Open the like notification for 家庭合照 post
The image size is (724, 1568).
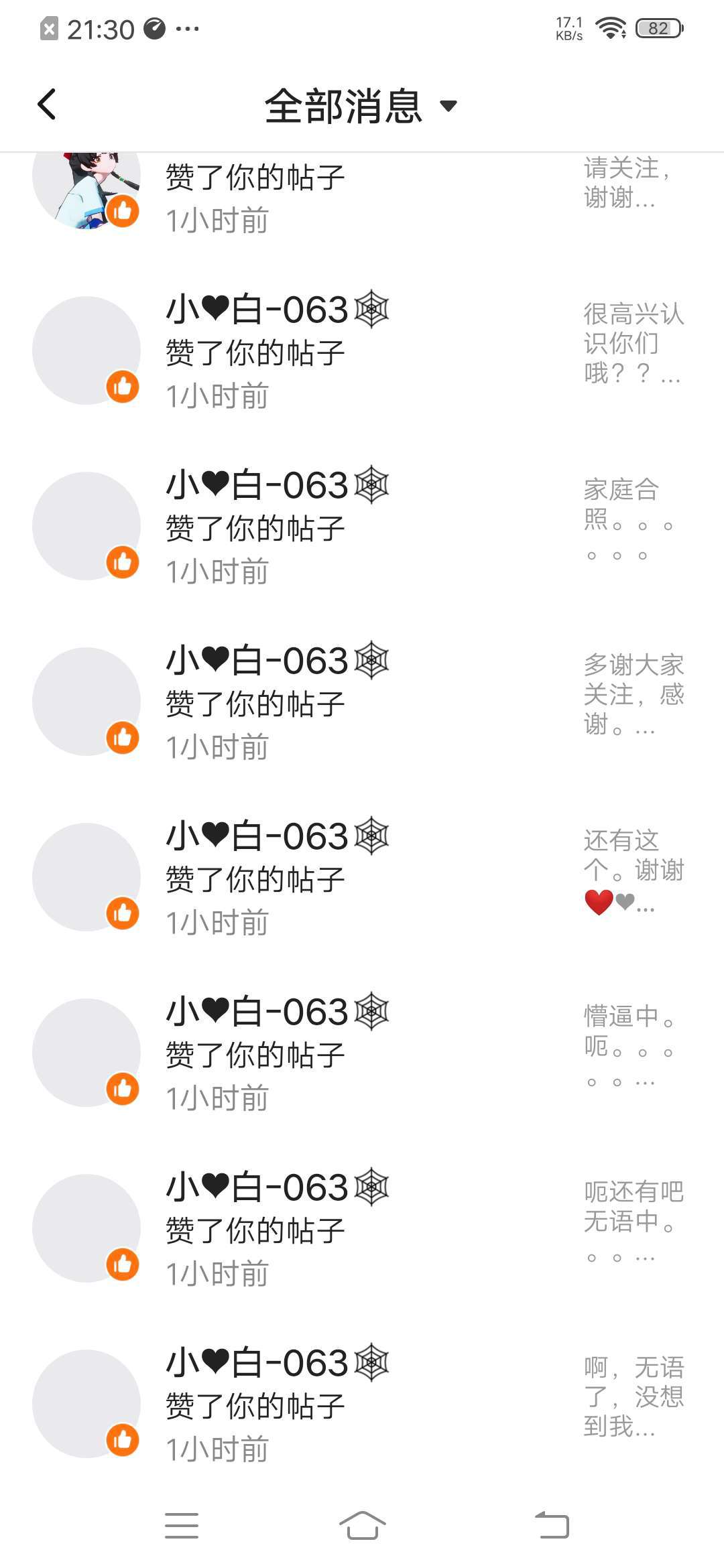point(362,527)
